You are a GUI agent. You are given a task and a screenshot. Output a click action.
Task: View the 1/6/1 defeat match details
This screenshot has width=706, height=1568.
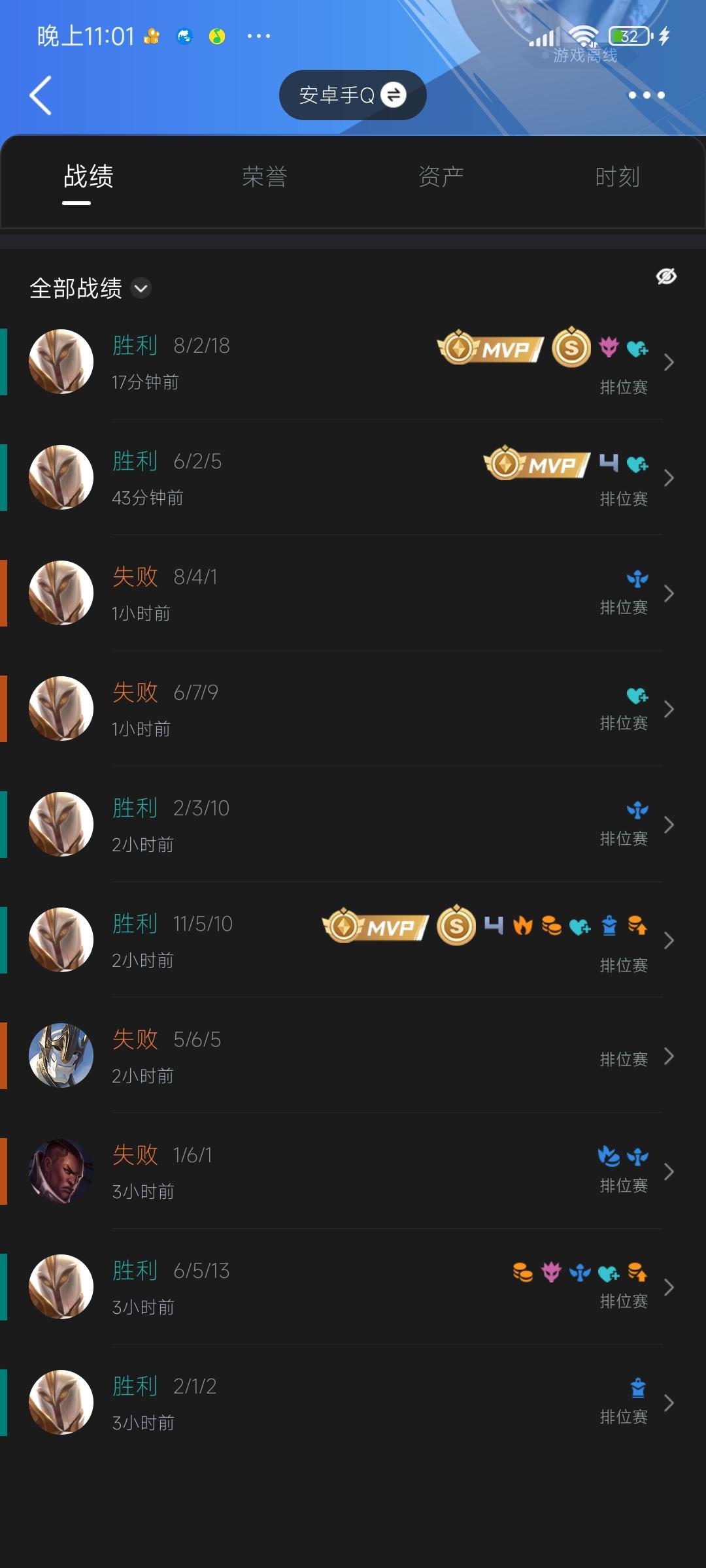pyautogui.click(x=353, y=1171)
